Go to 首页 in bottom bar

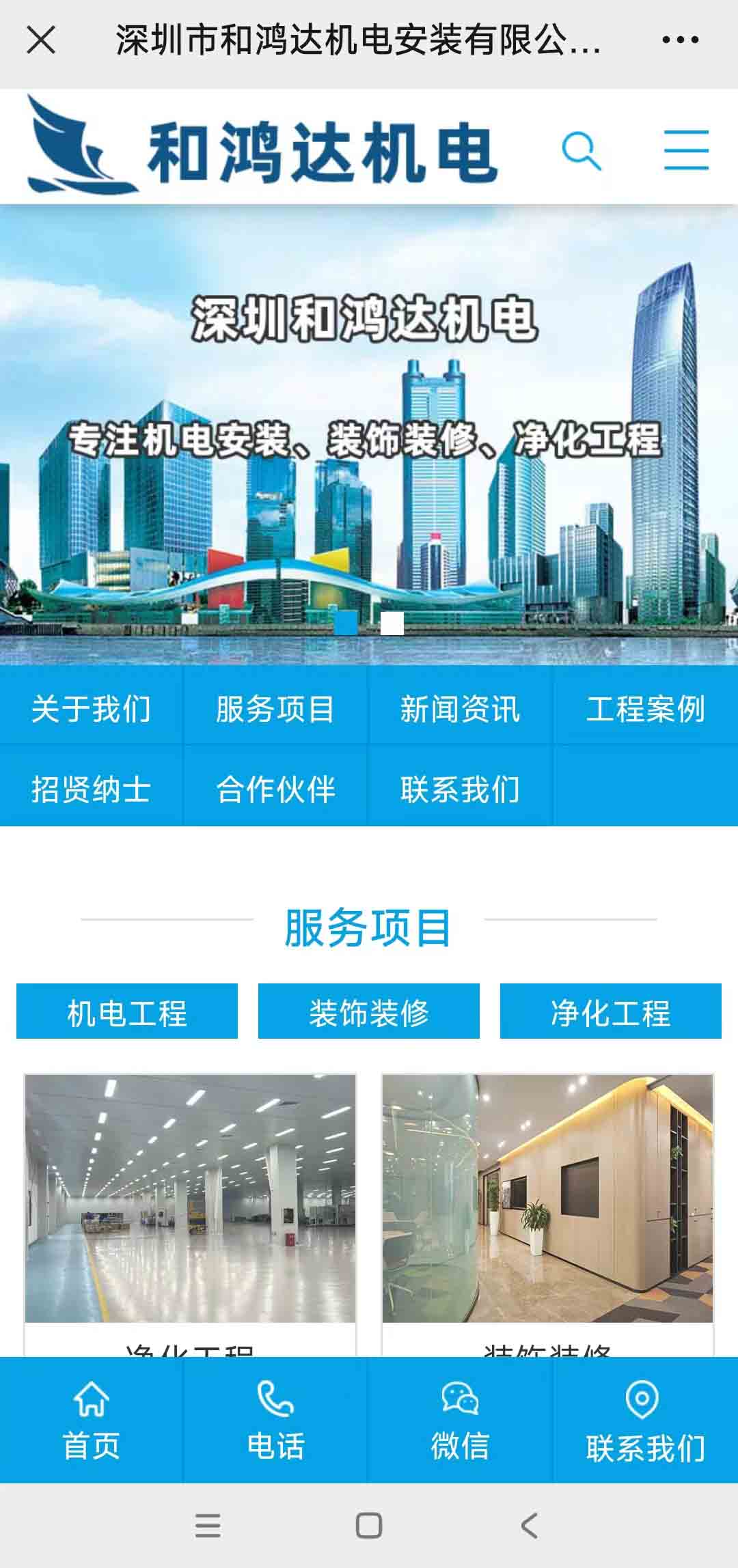[x=92, y=1420]
